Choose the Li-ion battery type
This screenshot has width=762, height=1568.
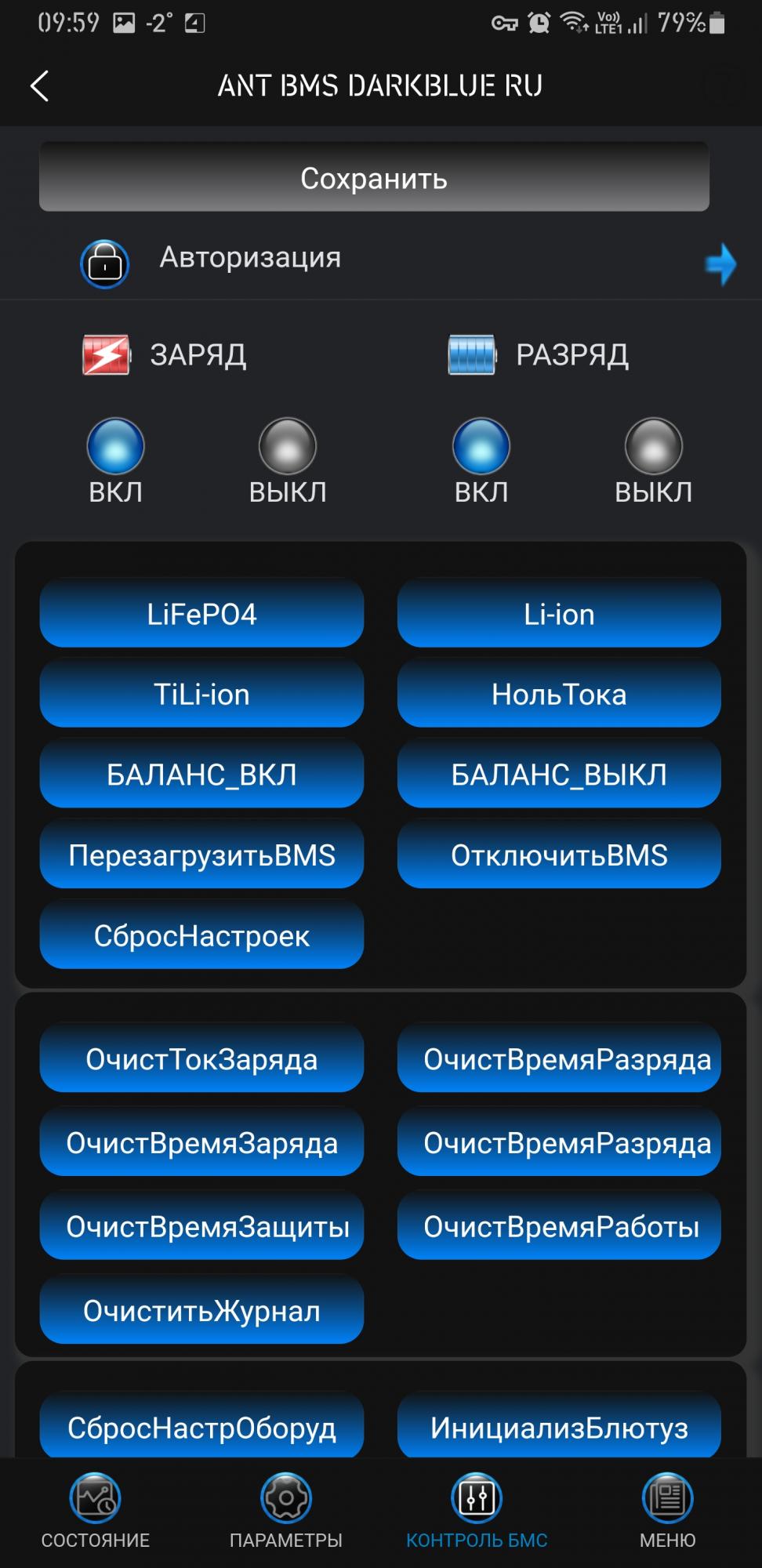coord(559,614)
